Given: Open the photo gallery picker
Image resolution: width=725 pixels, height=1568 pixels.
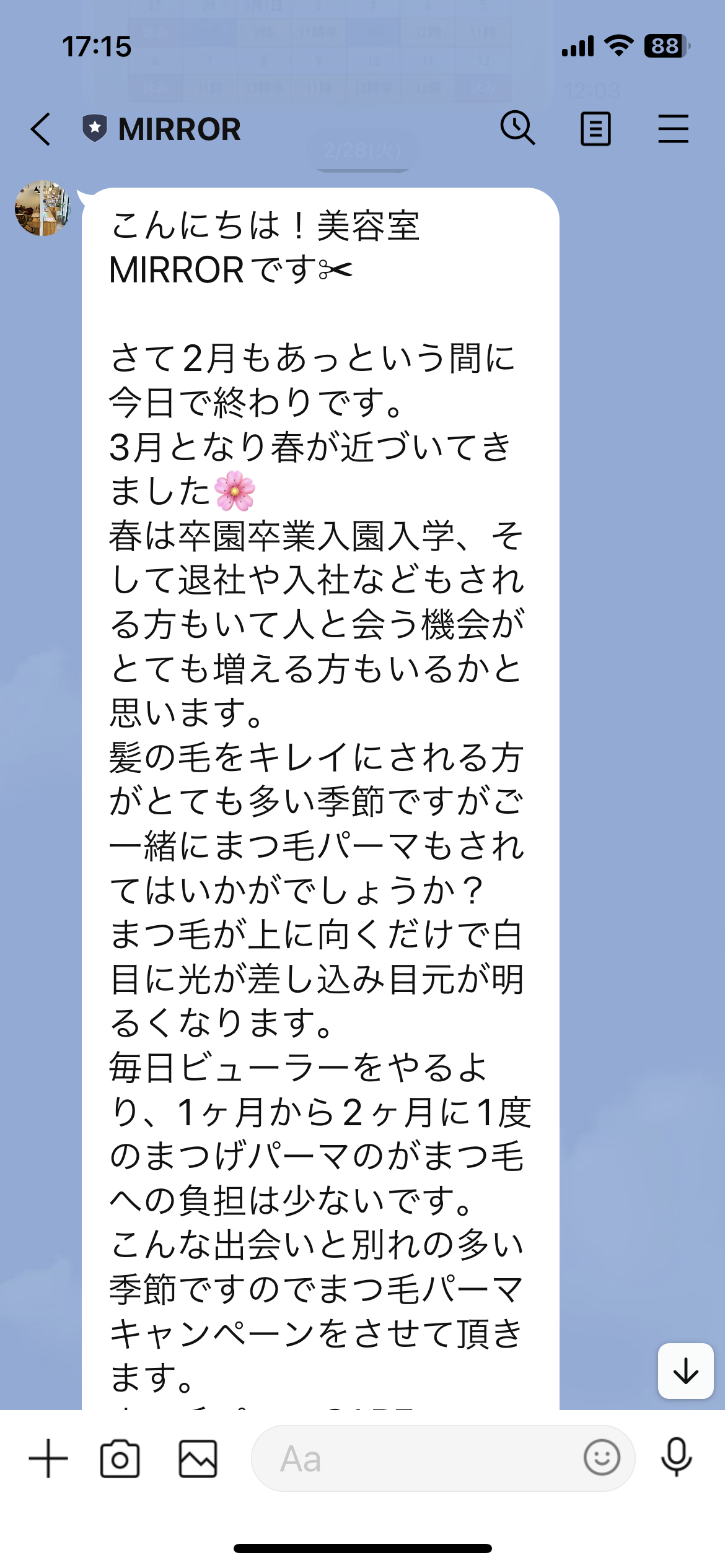Looking at the screenshot, I should [198, 1458].
